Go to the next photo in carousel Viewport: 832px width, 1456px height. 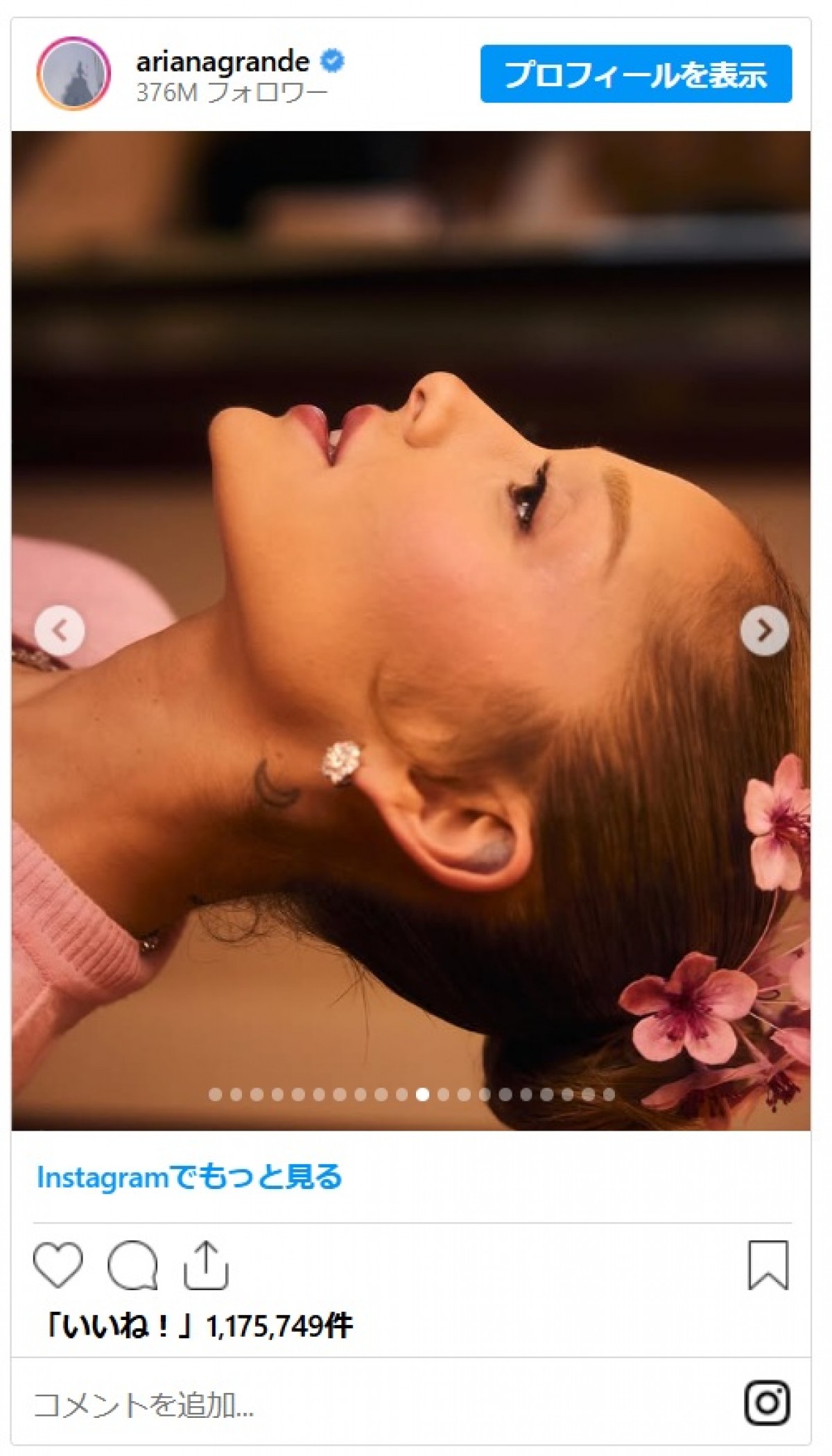(764, 631)
